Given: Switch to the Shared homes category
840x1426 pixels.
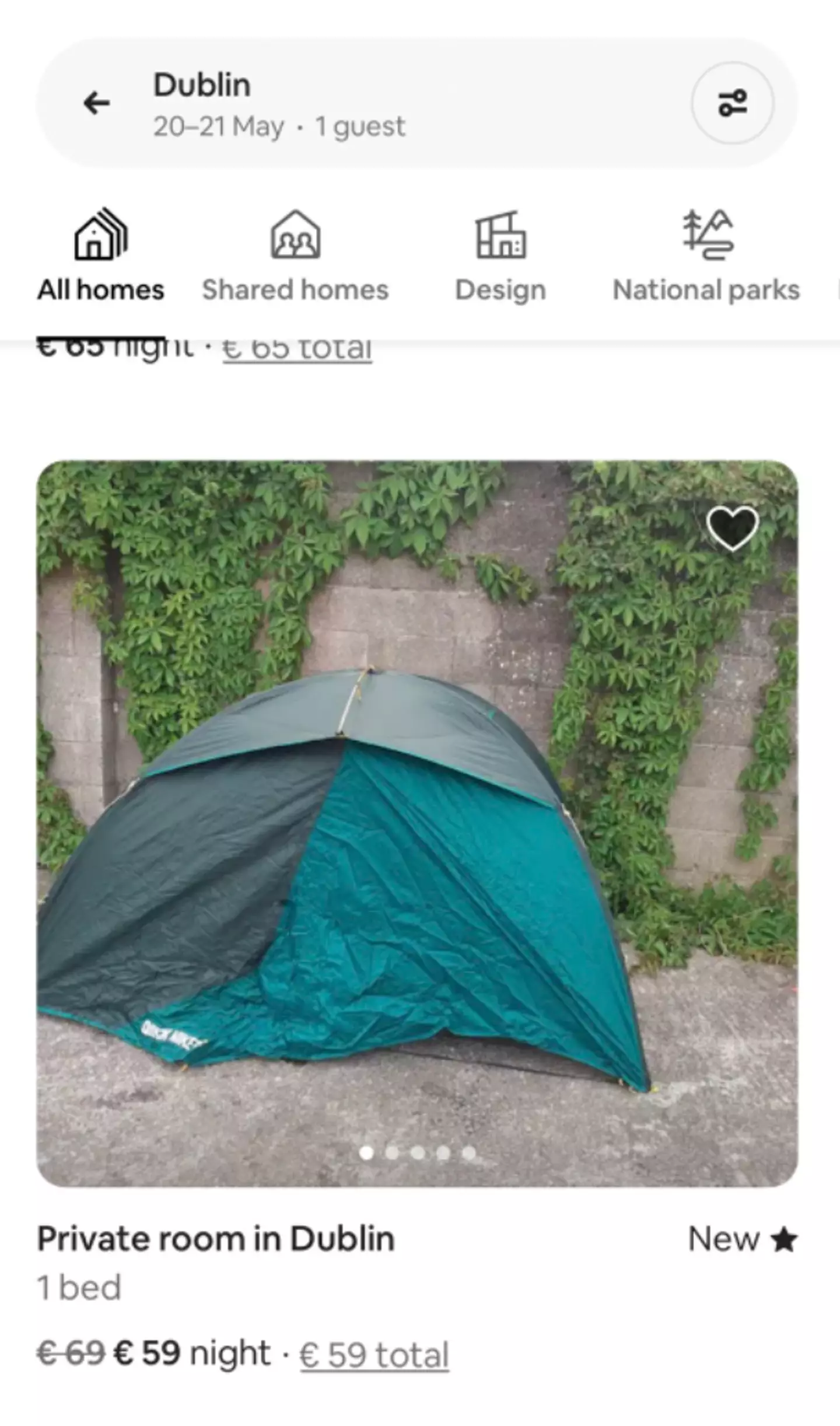Looking at the screenshot, I should (x=295, y=257).
